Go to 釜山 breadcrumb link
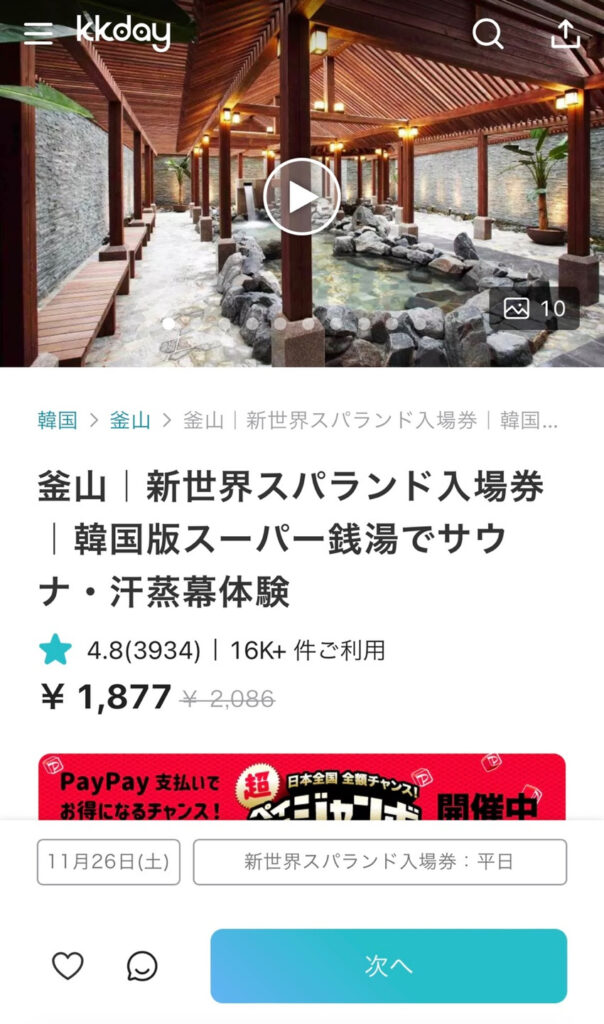The image size is (604, 1024). (x=130, y=420)
